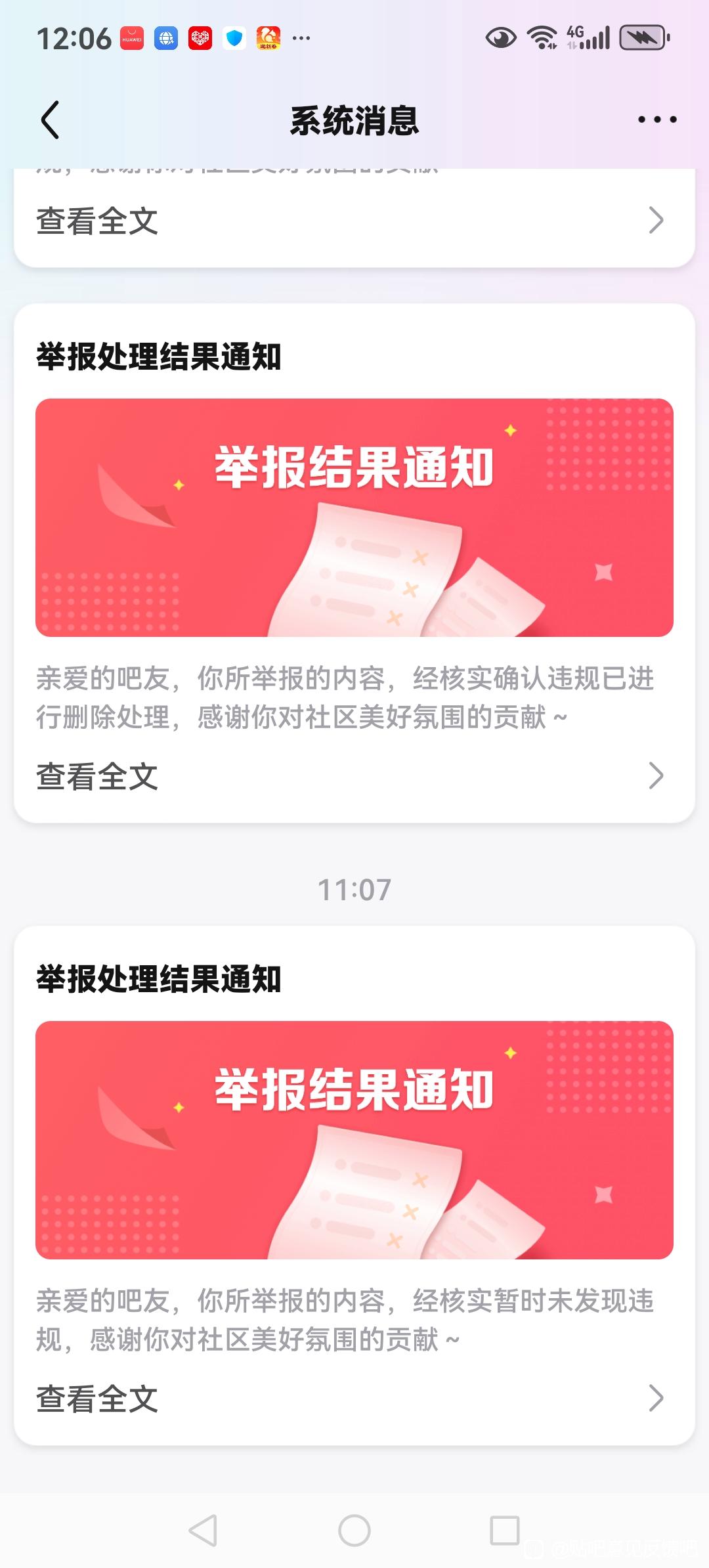This screenshot has height=1568, width=709.
Task: Tap the 举报结果通知 banner under the 11:07 timestamp
Action: pyautogui.click(x=354, y=1140)
